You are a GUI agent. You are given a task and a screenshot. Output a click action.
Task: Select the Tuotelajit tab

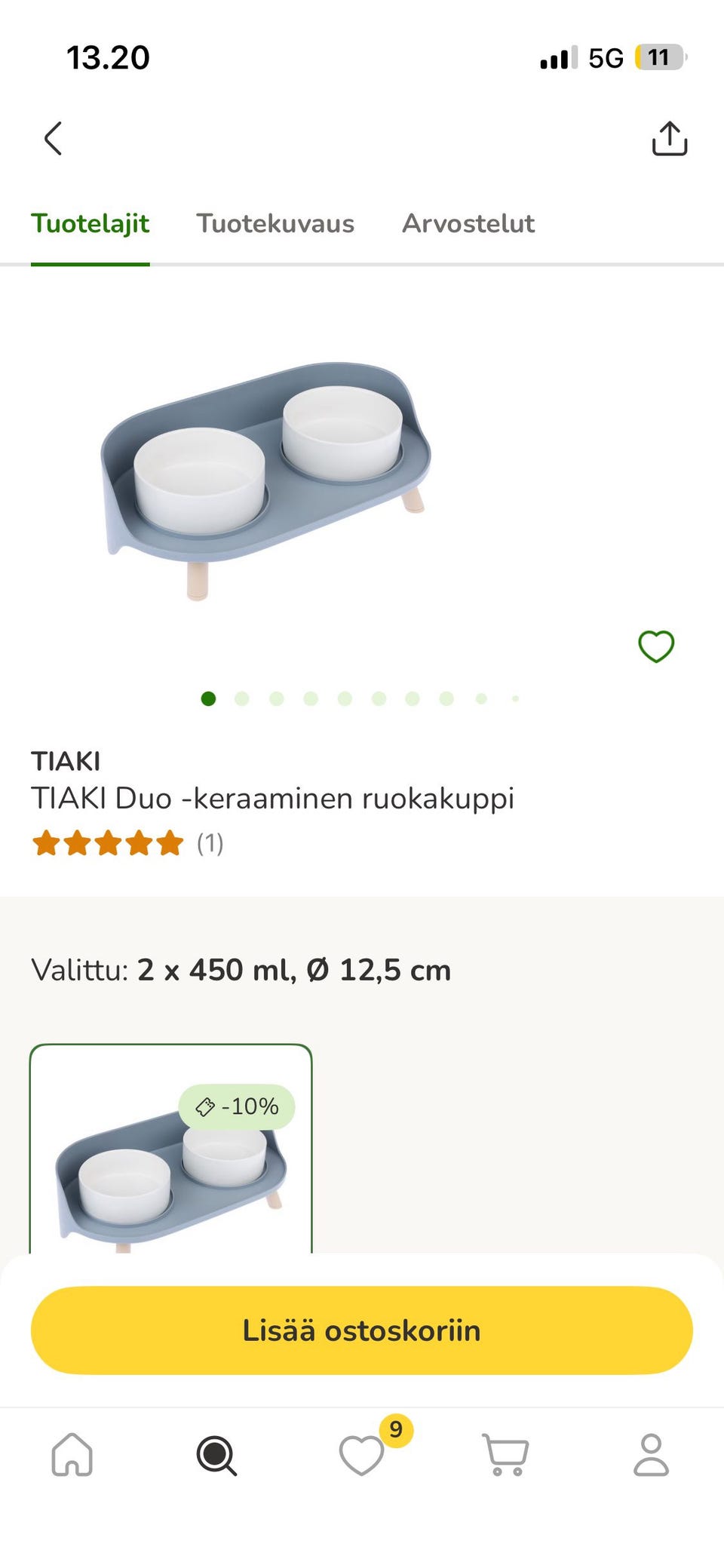point(90,223)
